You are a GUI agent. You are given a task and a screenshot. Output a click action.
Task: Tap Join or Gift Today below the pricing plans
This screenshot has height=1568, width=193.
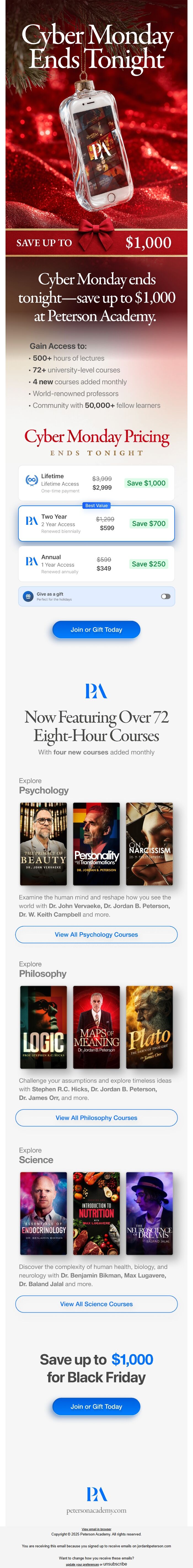(96, 630)
